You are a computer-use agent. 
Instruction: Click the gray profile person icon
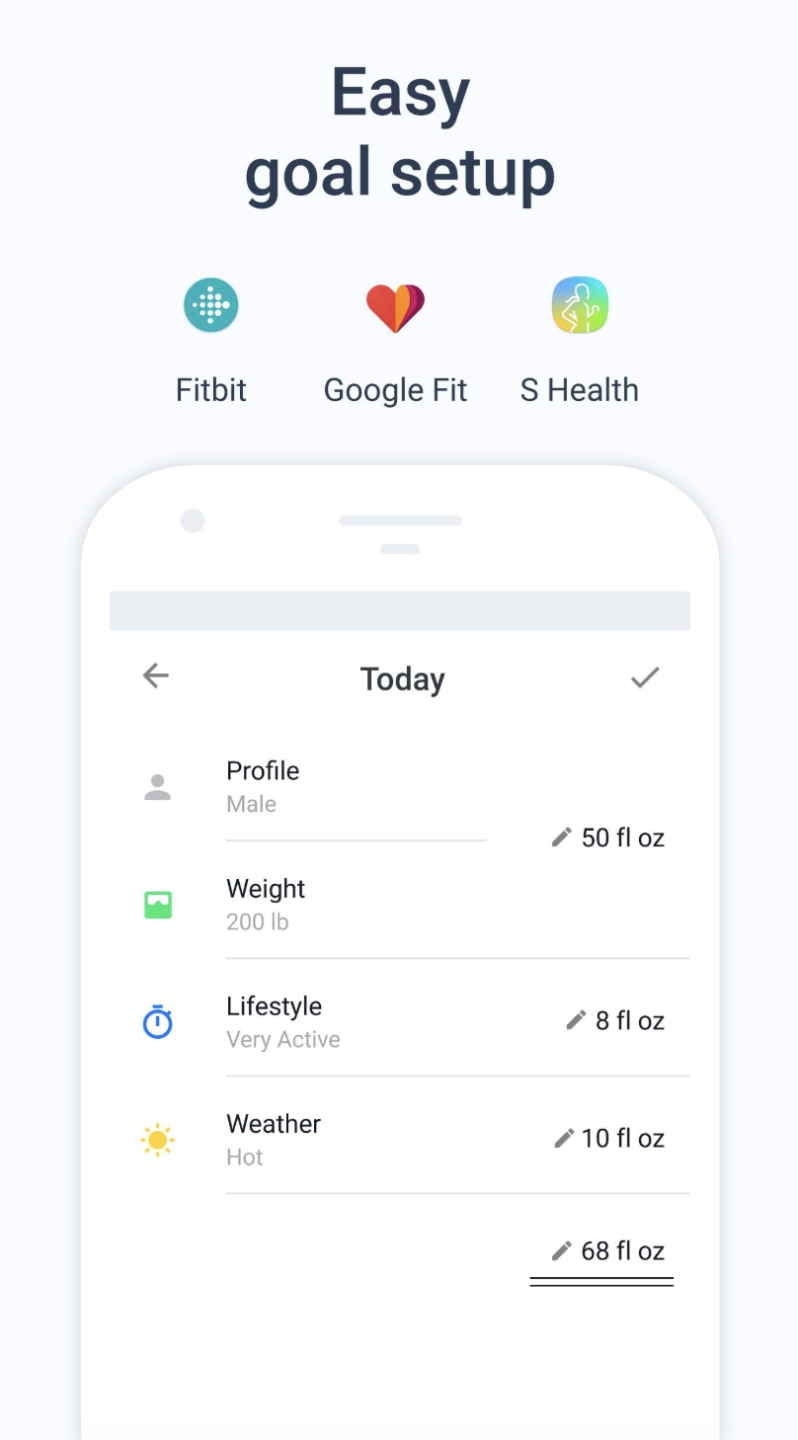157,785
